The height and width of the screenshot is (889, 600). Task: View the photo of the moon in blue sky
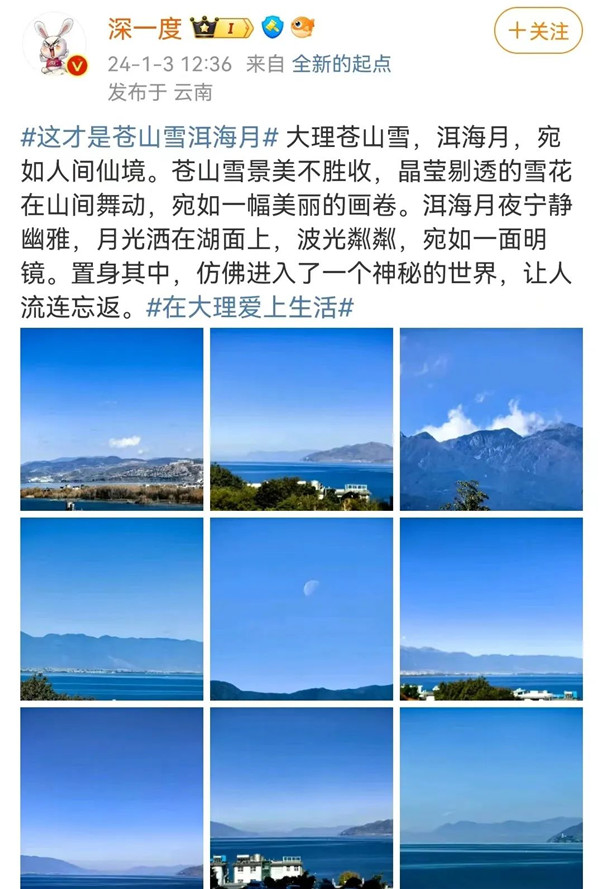coord(301,608)
